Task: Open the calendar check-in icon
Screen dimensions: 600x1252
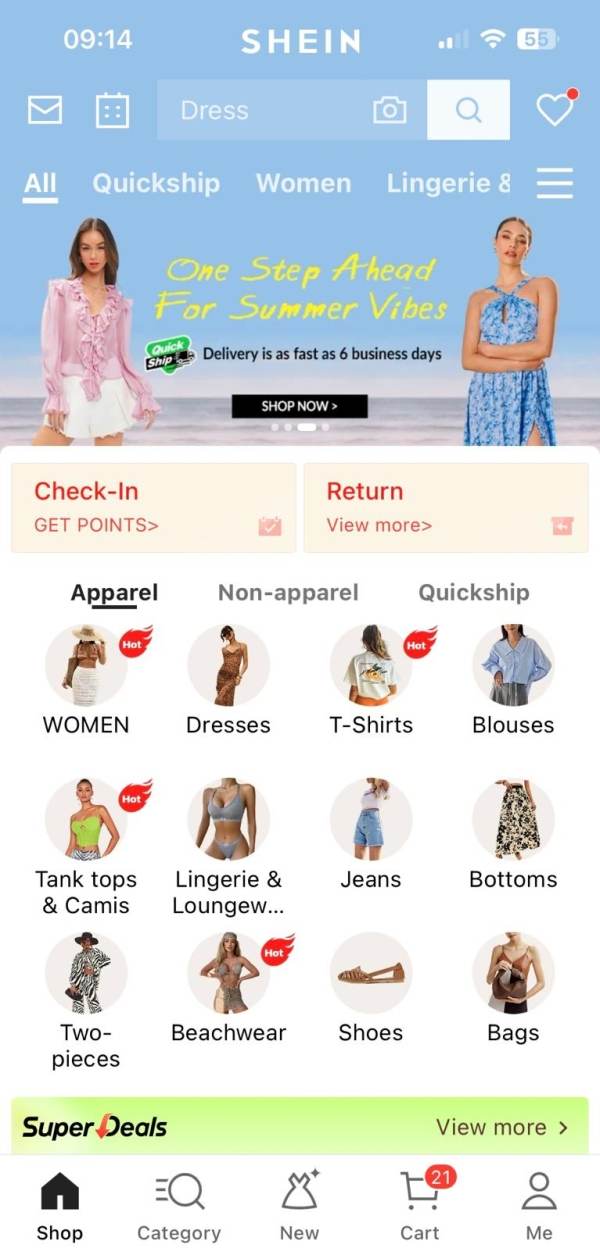Action: [x=112, y=110]
